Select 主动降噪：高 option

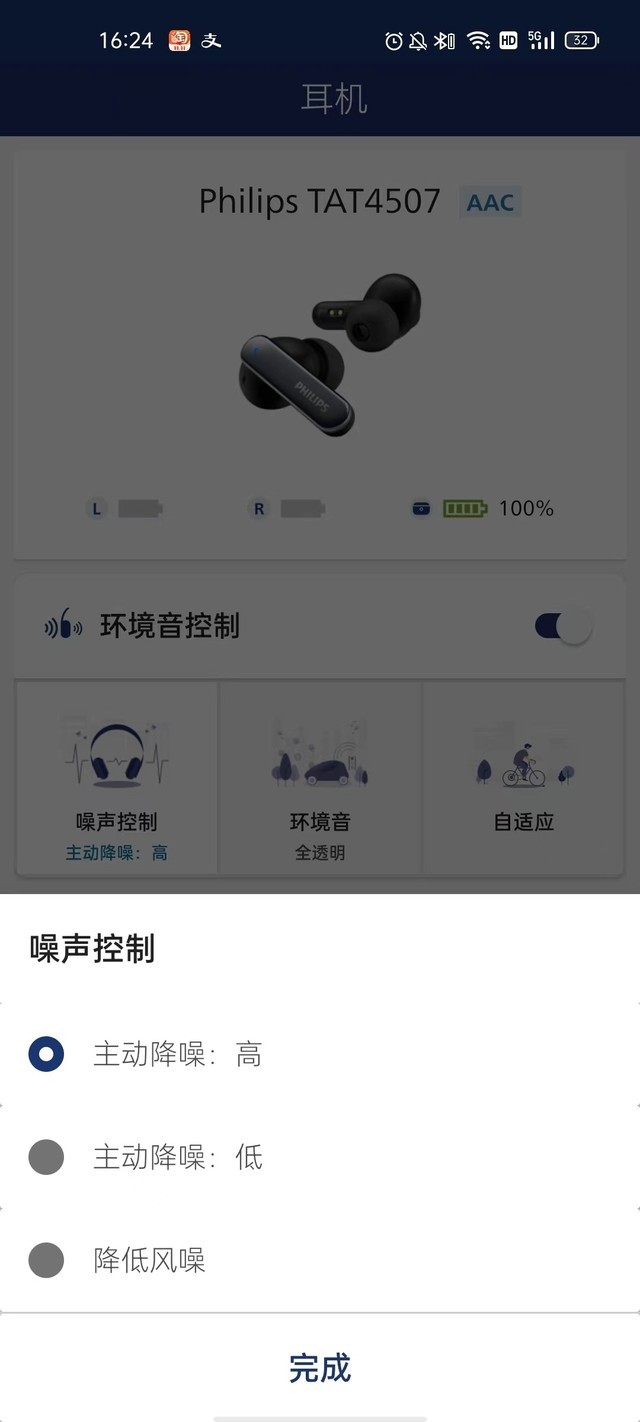pyautogui.click(x=46, y=1054)
